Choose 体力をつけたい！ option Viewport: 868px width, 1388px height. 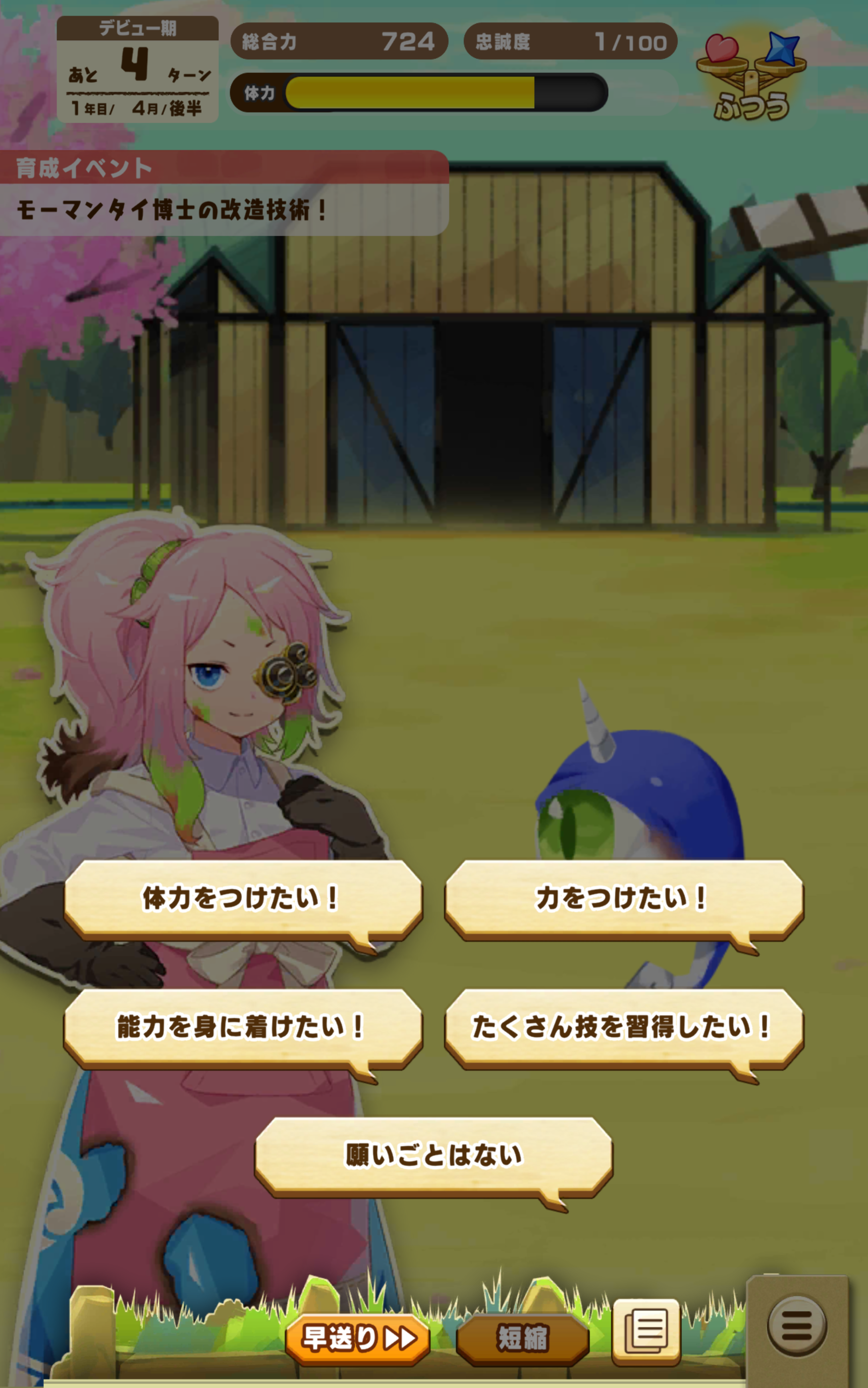pyautogui.click(x=242, y=898)
